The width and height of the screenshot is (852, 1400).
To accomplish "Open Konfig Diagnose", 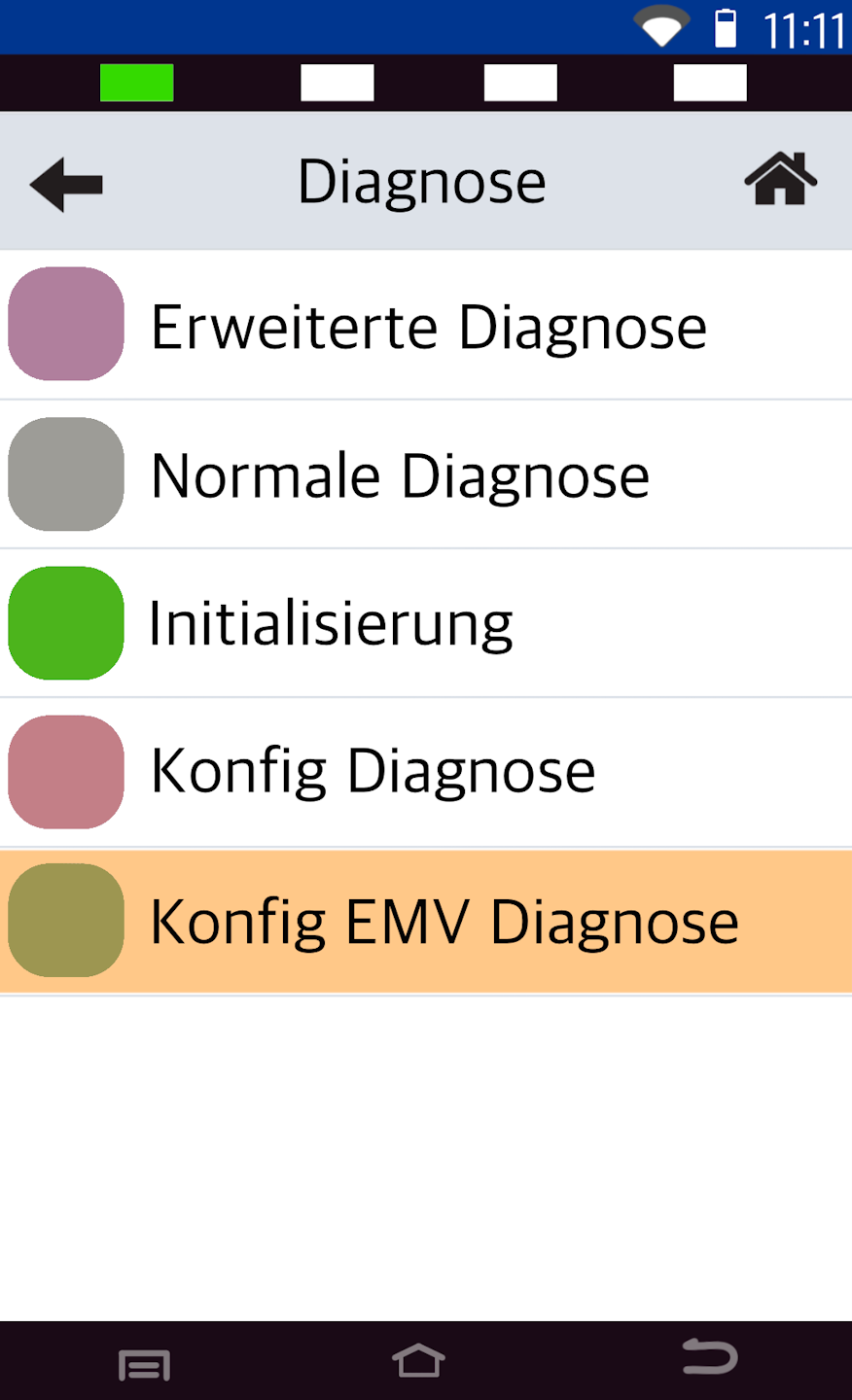I will point(426,772).
